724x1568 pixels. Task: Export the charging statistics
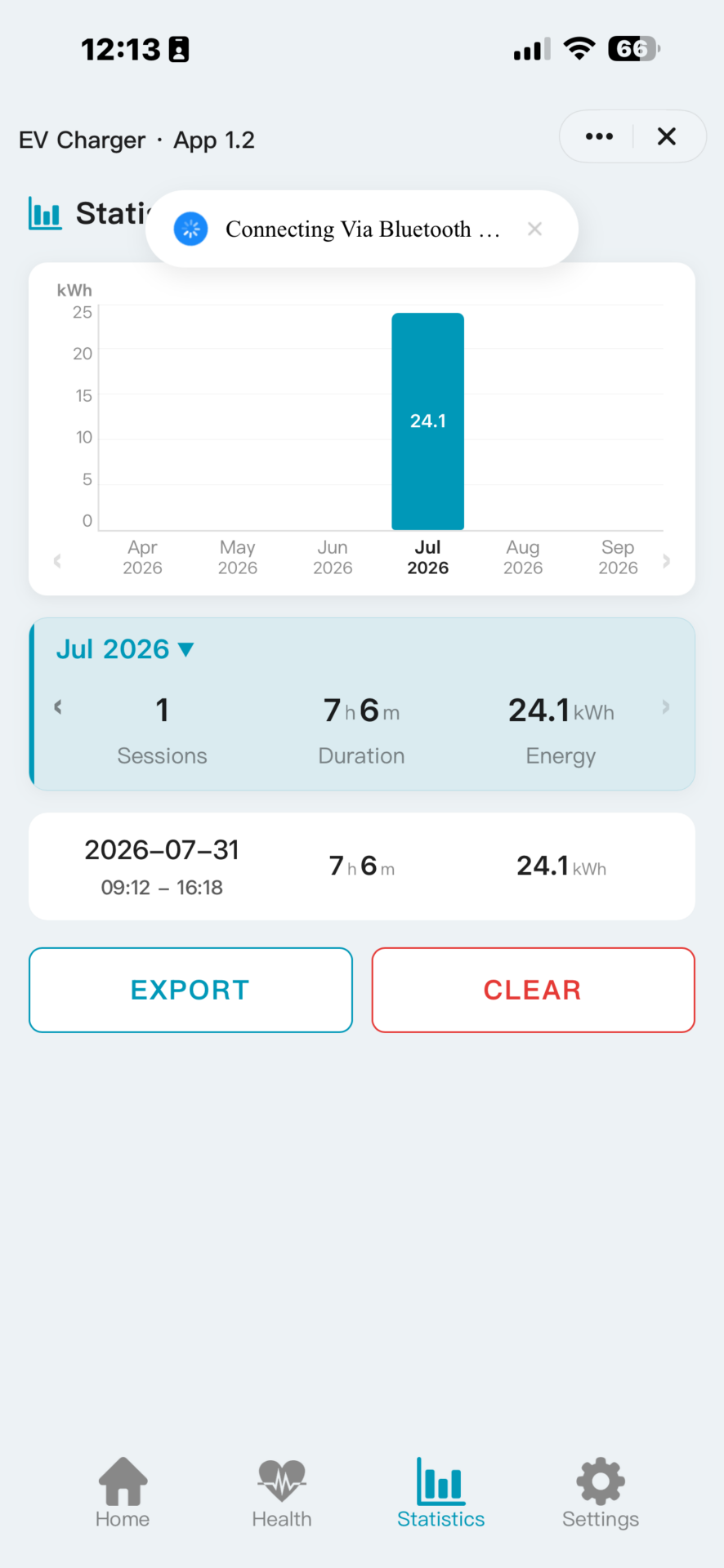[x=190, y=990]
